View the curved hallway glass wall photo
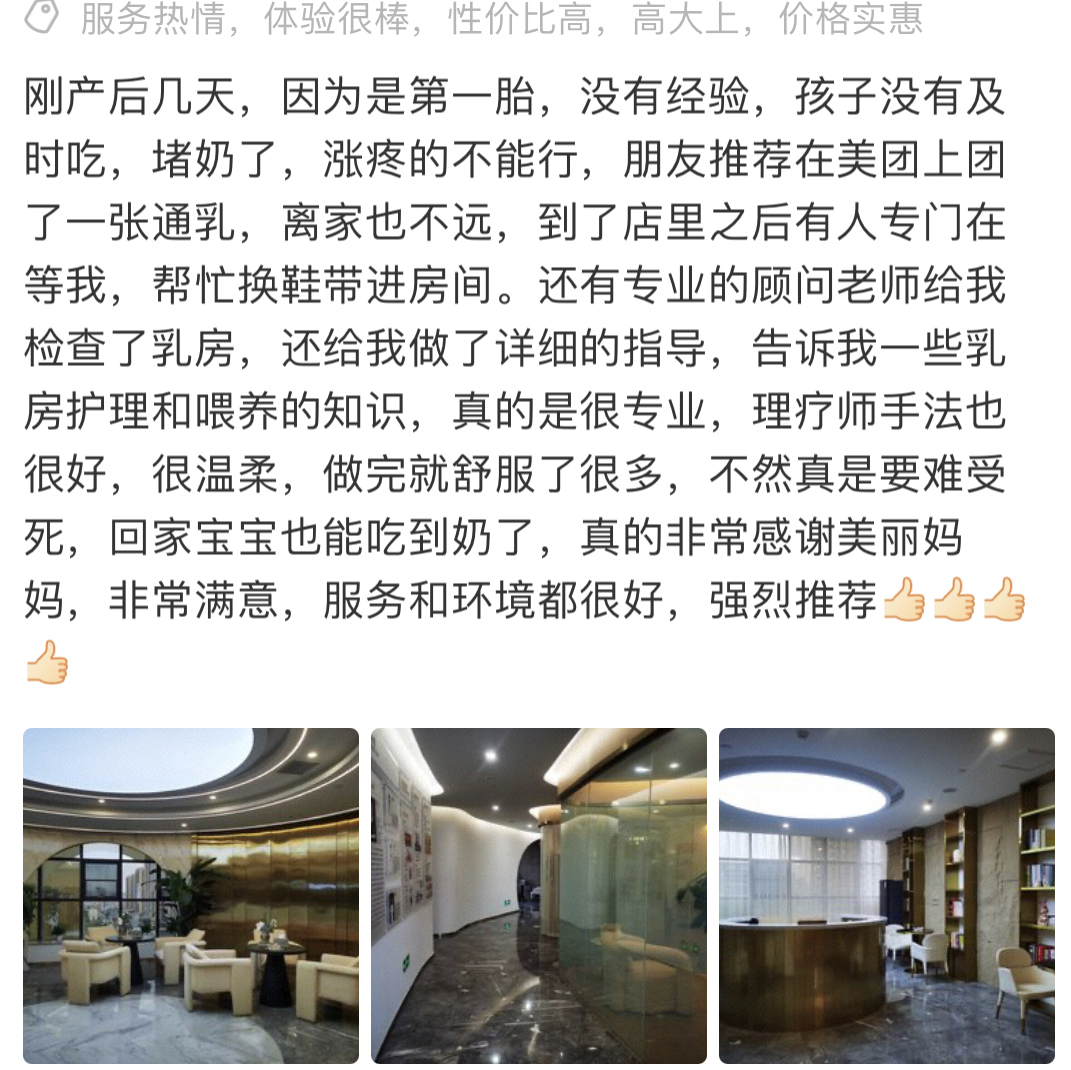Image resolution: width=1071 pixels, height=1070 pixels. pyautogui.click(x=539, y=895)
